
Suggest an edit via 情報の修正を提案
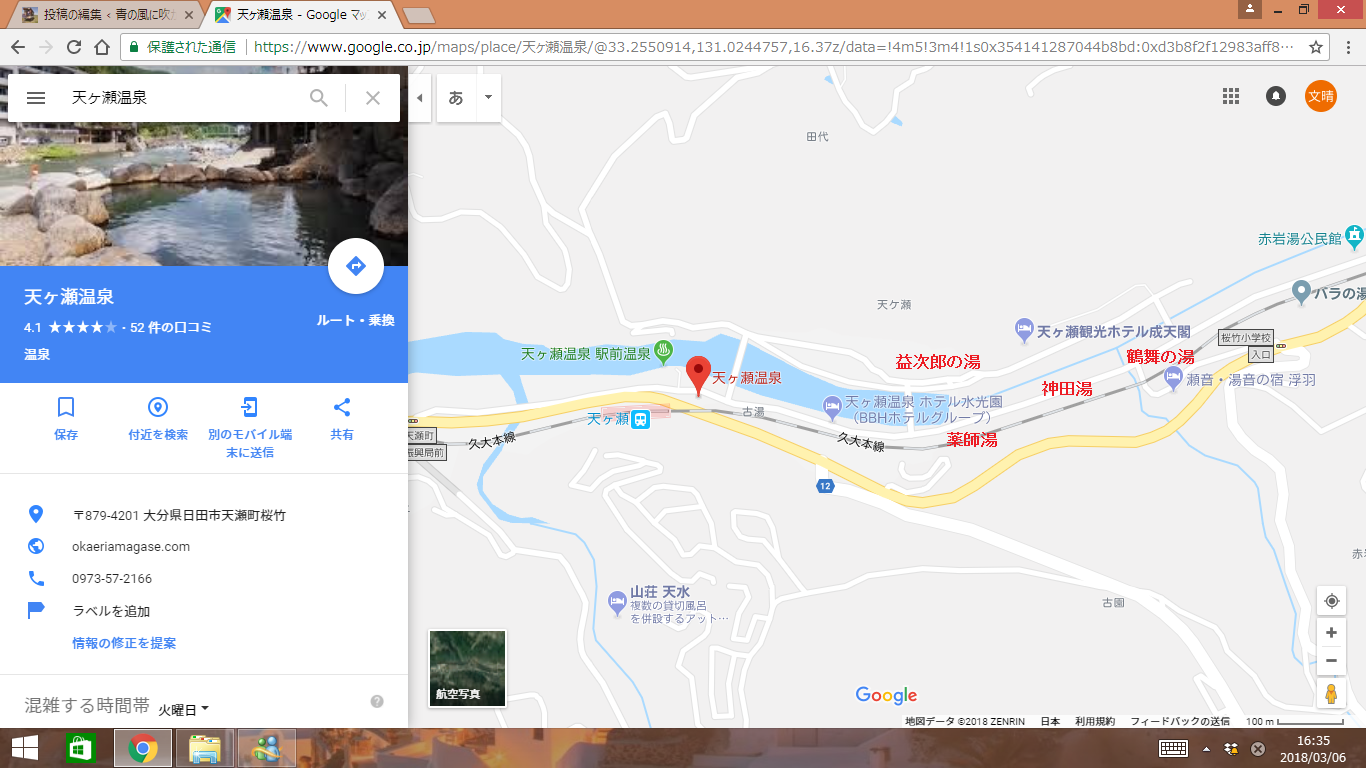pyautogui.click(x=124, y=643)
